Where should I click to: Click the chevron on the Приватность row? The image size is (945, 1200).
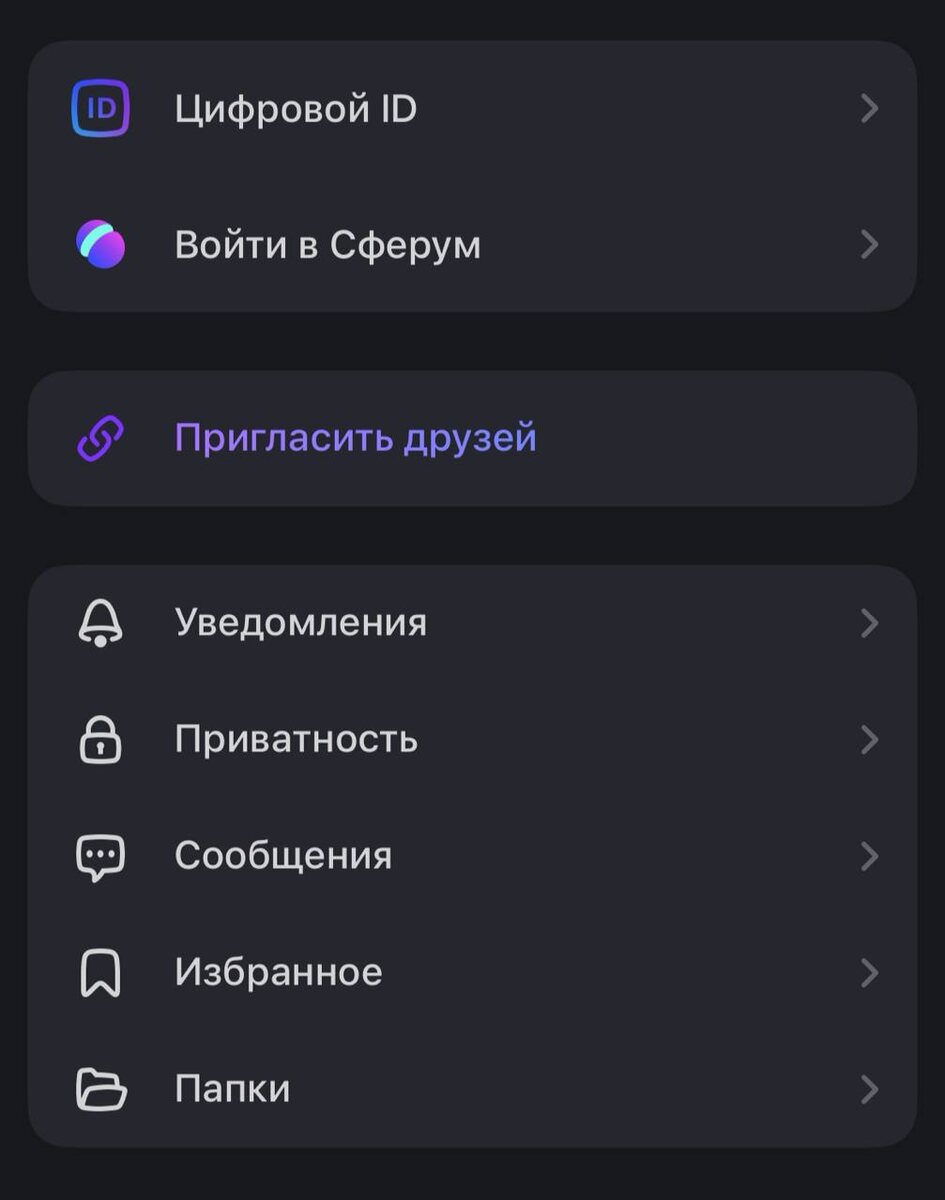pyautogui.click(x=869, y=738)
